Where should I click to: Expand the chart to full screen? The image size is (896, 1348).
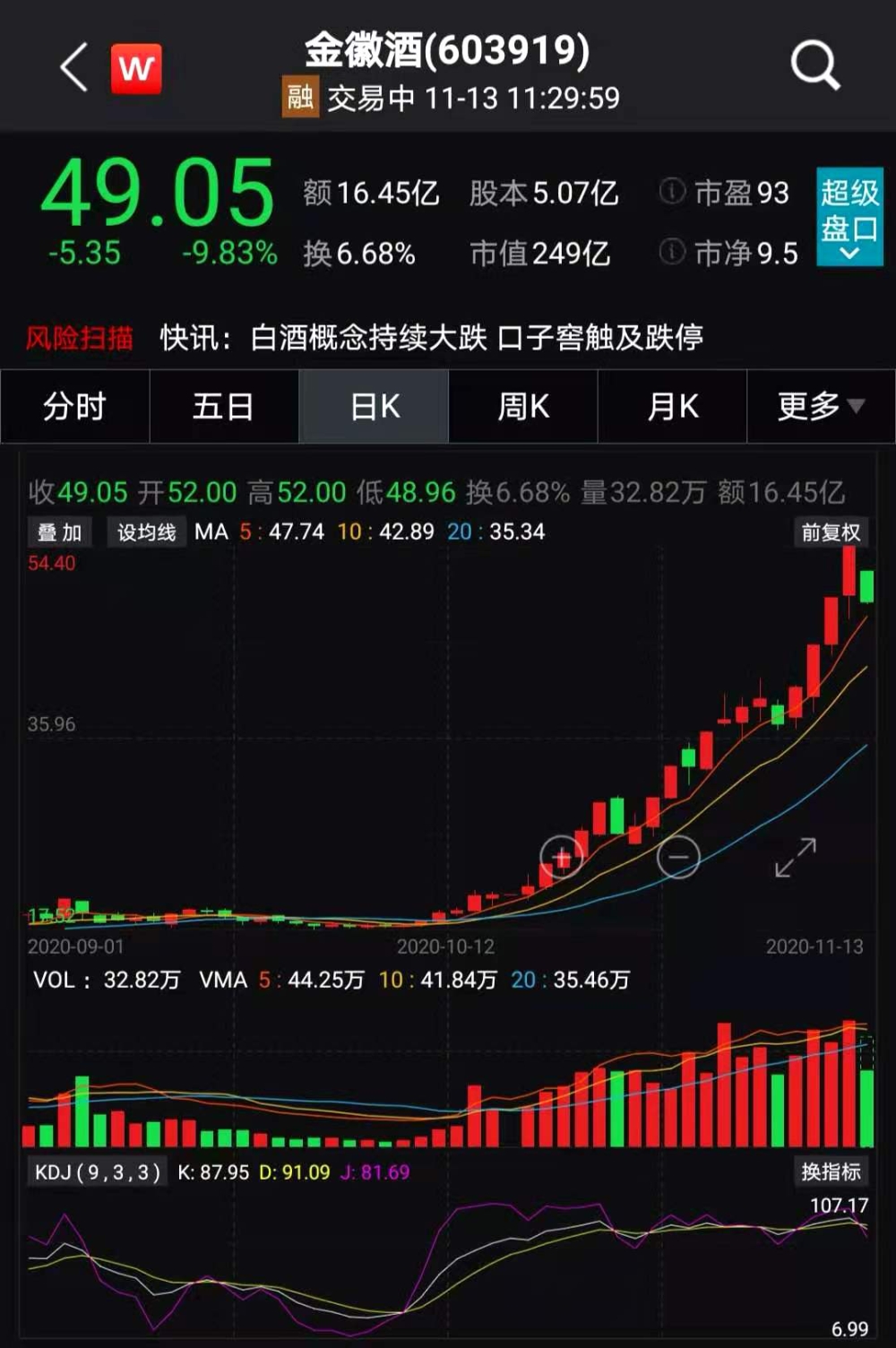(795, 858)
